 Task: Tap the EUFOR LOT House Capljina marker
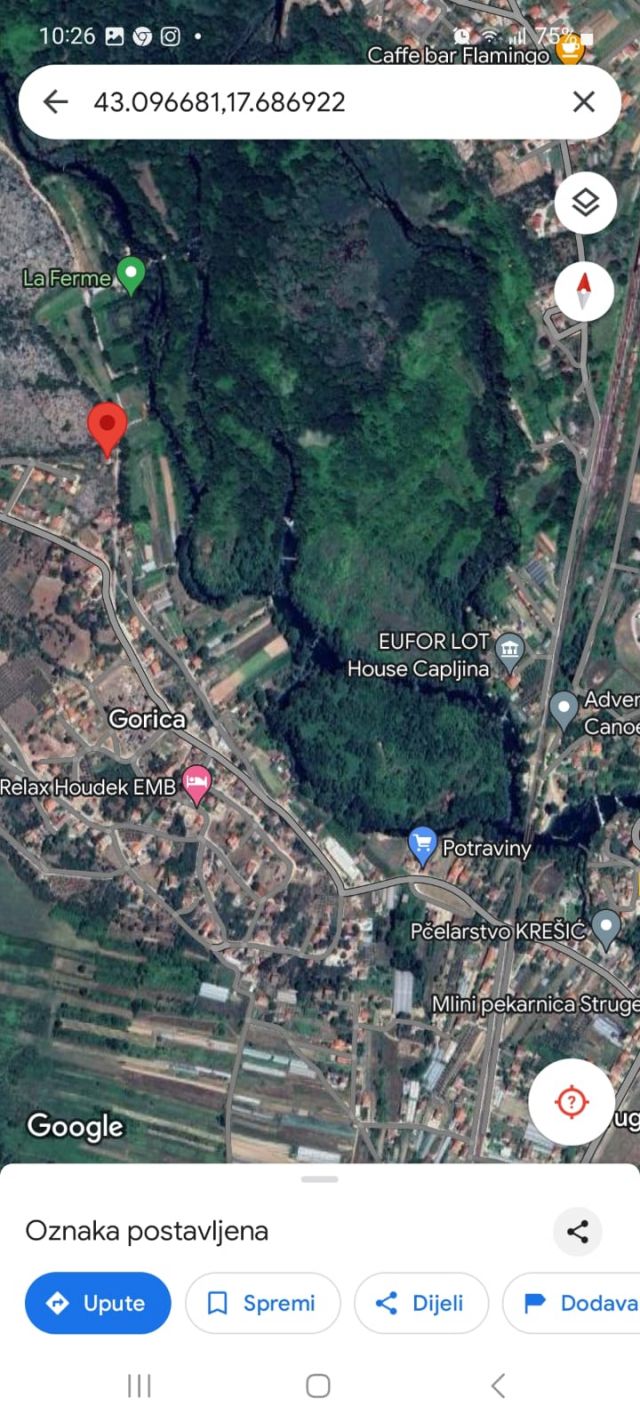pyautogui.click(x=510, y=651)
